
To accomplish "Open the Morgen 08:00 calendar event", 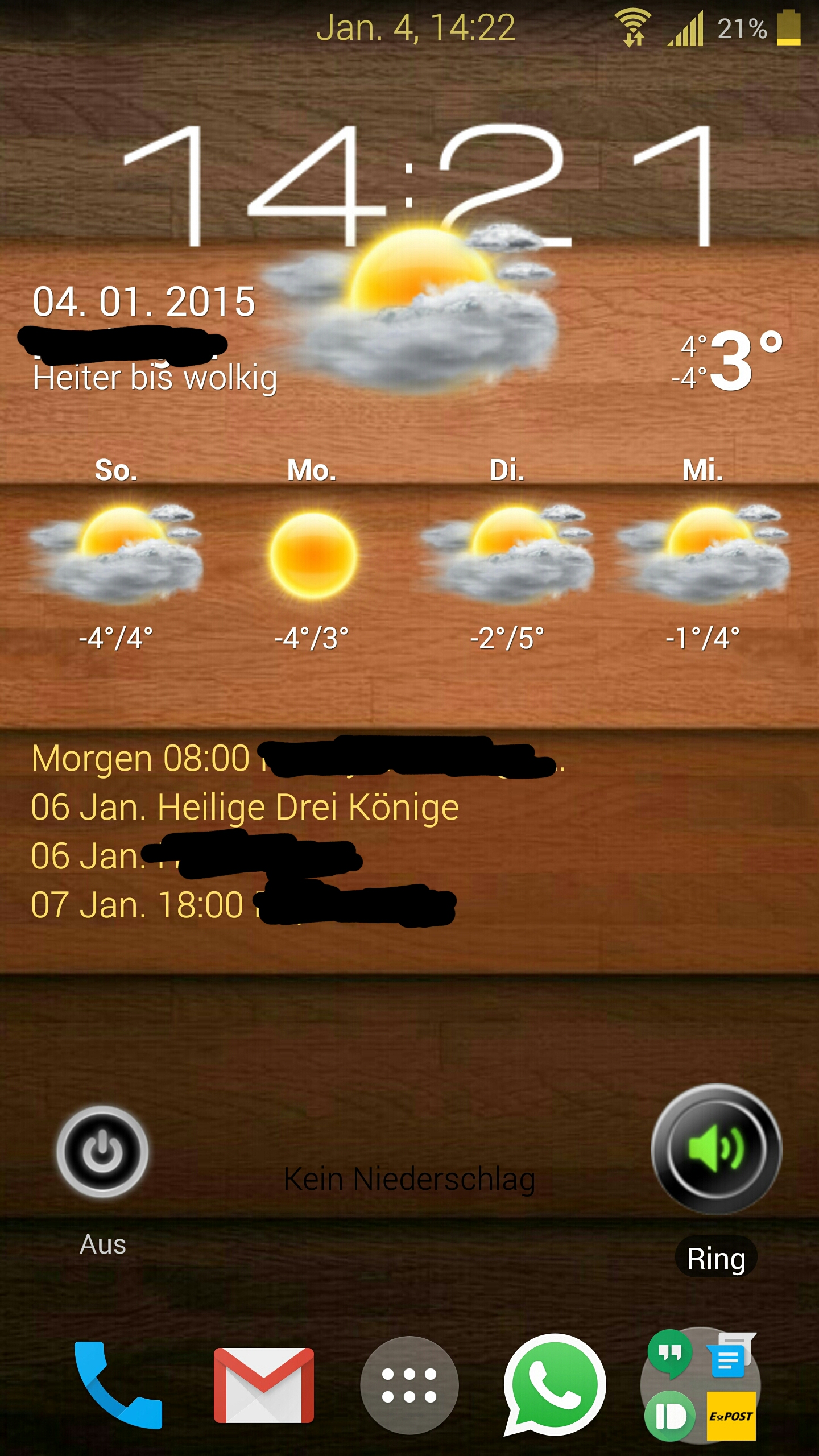I will [x=299, y=759].
